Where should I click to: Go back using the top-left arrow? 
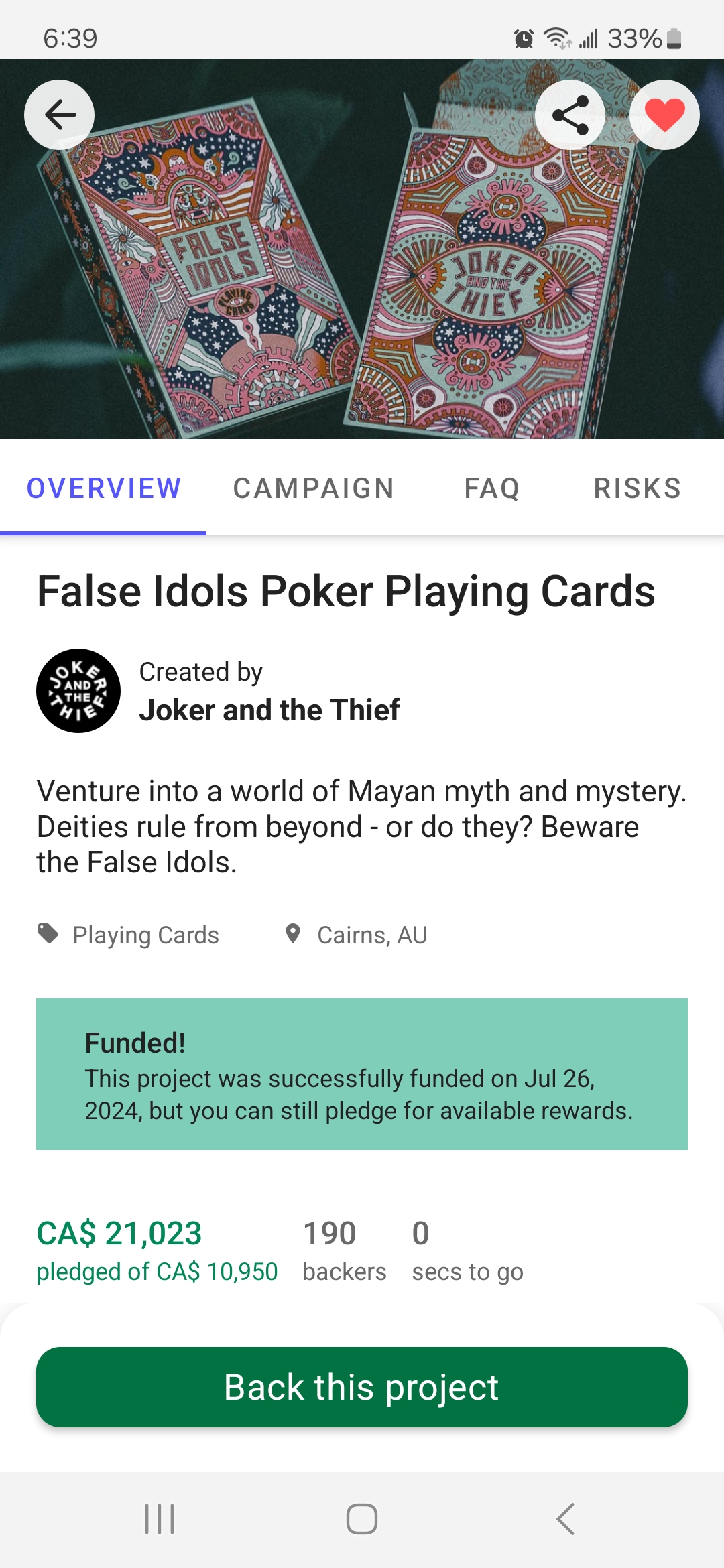pyautogui.click(x=60, y=115)
